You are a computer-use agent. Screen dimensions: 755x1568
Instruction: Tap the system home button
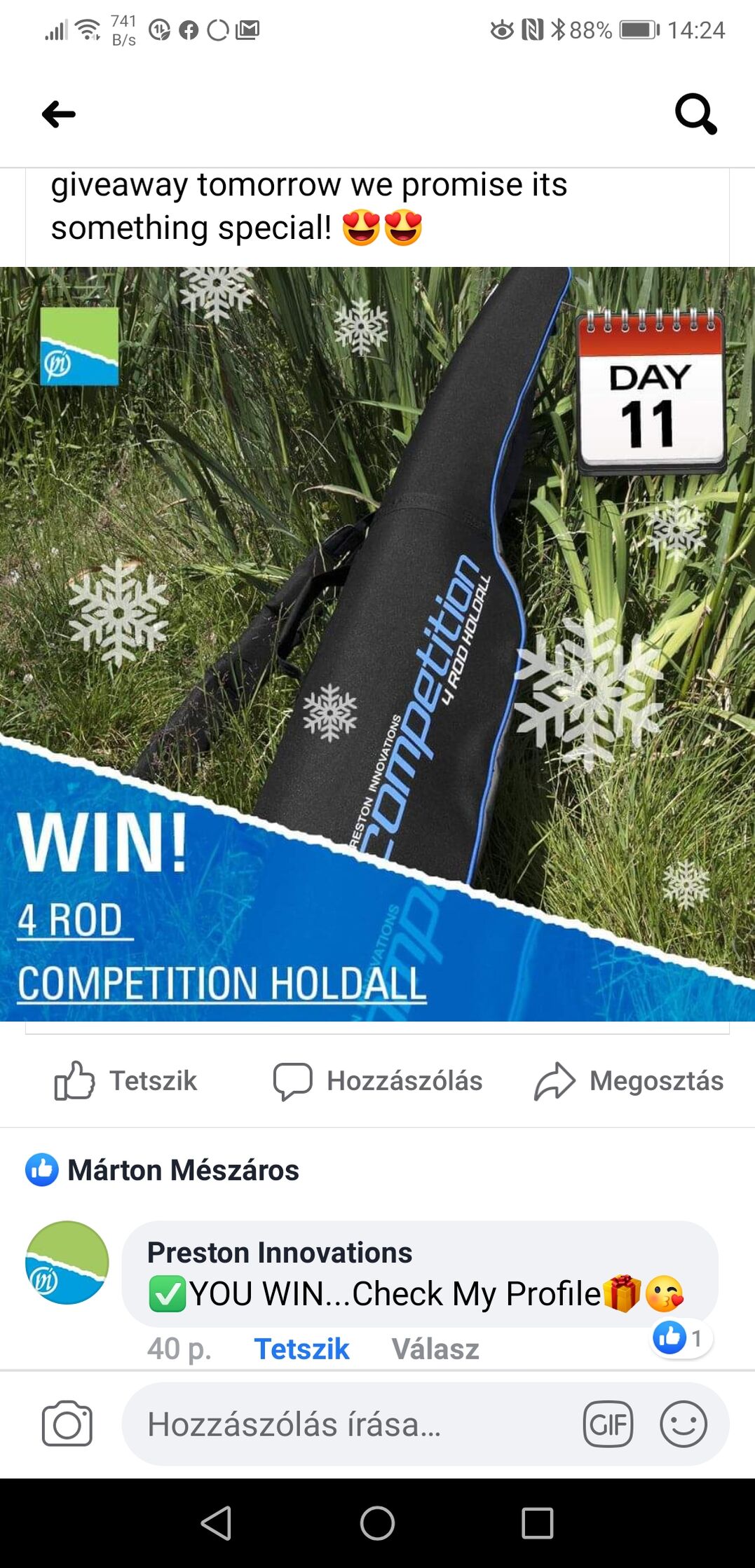click(x=377, y=1523)
